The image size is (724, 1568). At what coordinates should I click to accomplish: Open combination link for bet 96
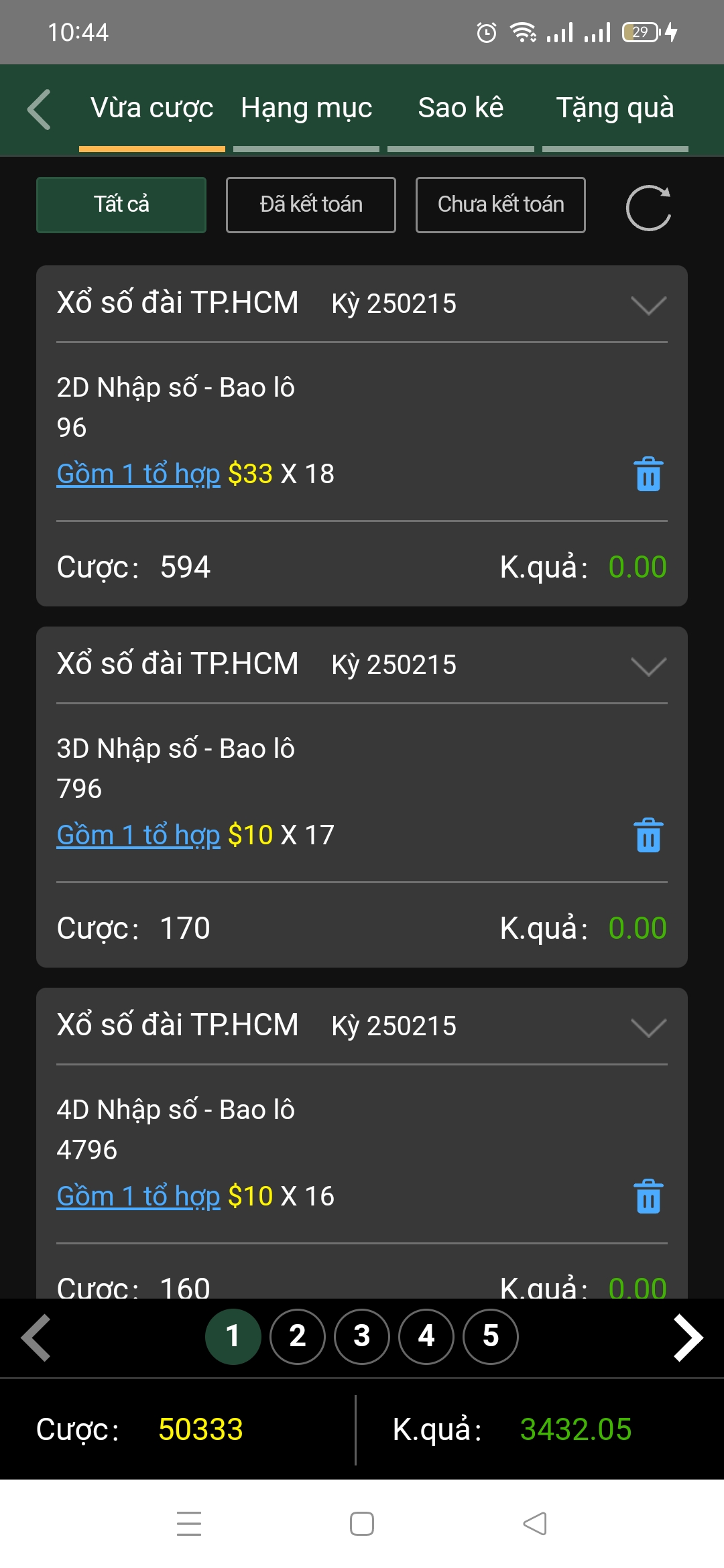(139, 474)
